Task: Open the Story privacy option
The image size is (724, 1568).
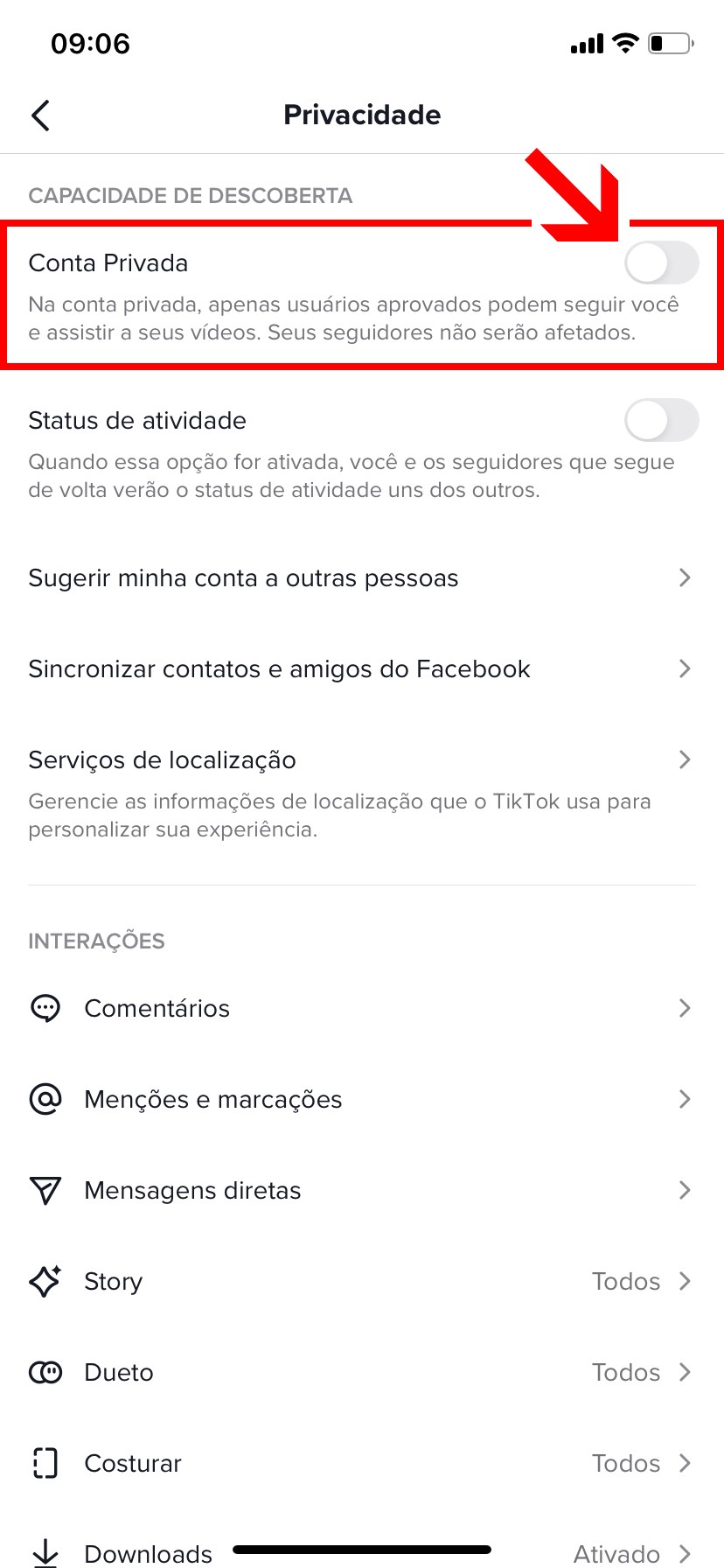Action: 360,1282
